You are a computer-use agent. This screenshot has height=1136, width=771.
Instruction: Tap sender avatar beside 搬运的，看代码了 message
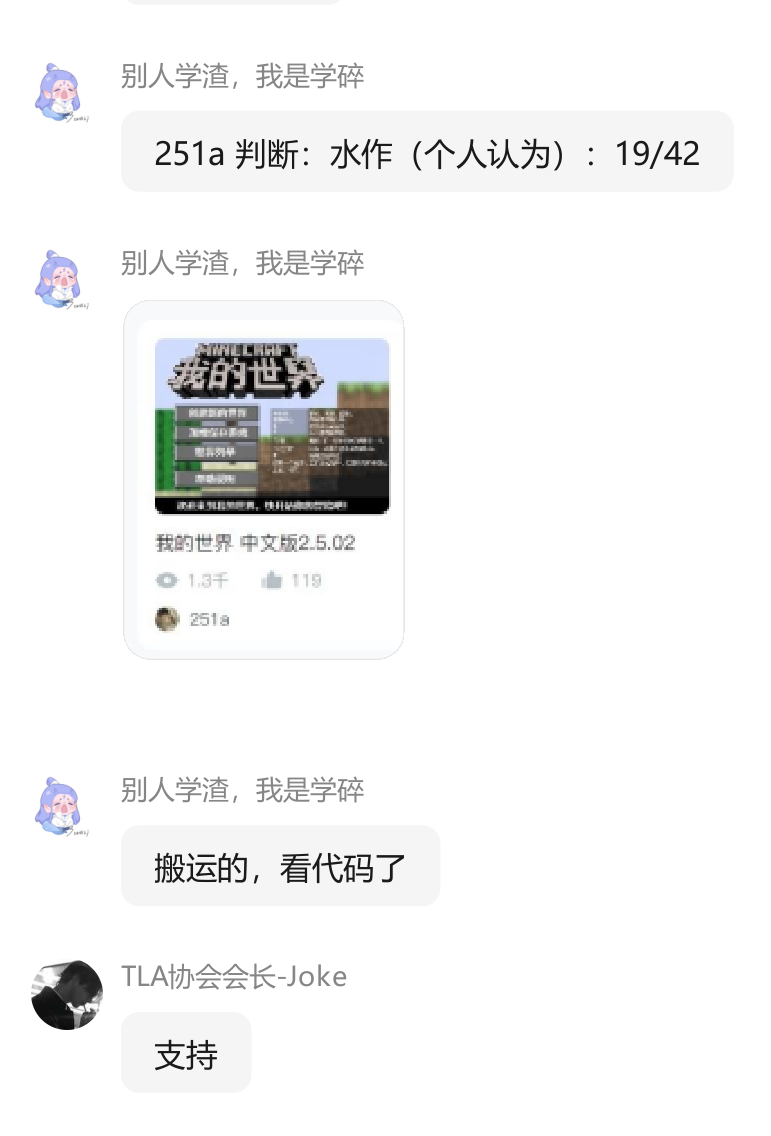60,806
